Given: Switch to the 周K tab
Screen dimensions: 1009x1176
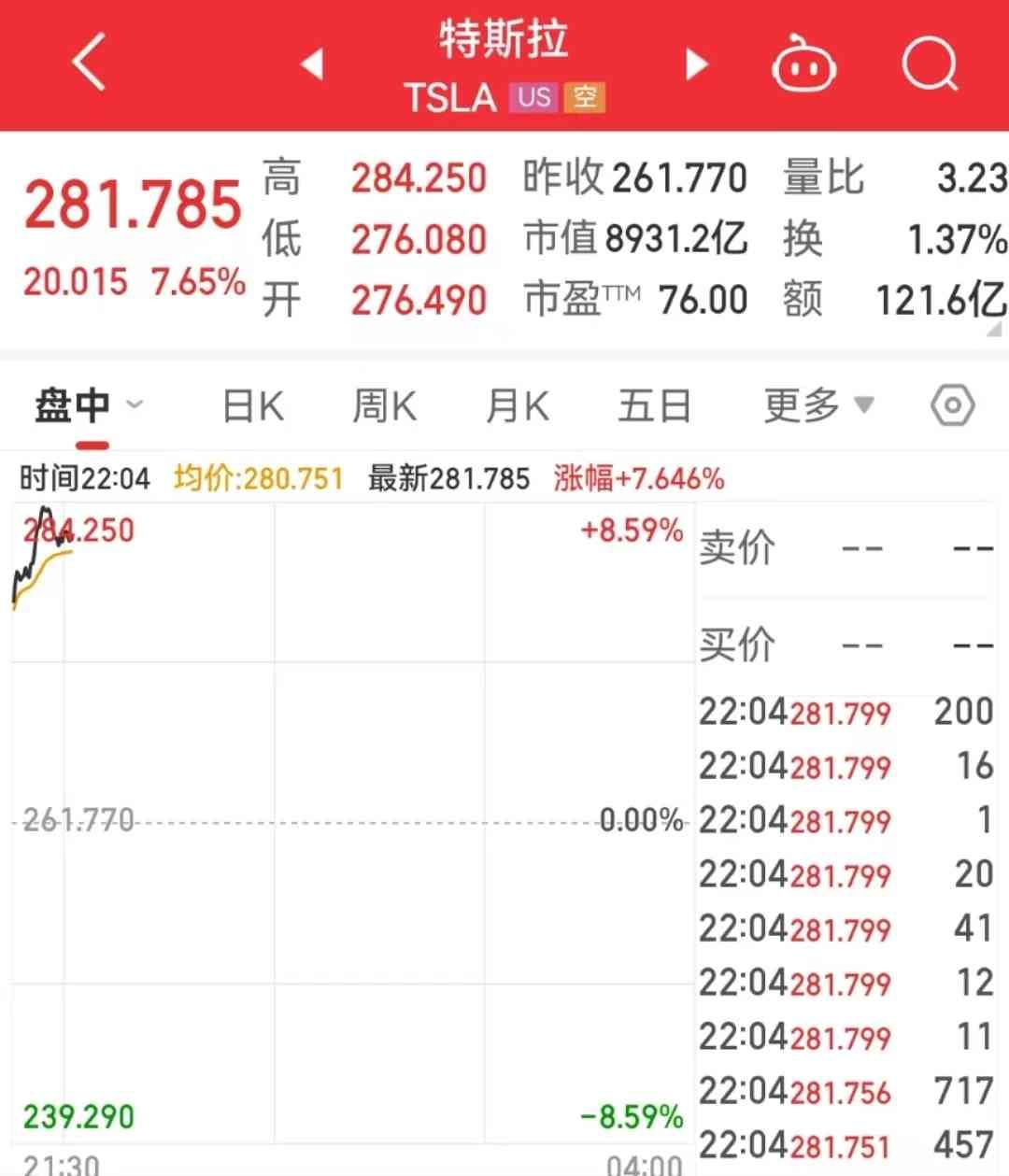Looking at the screenshot, I should coord(385,406).
